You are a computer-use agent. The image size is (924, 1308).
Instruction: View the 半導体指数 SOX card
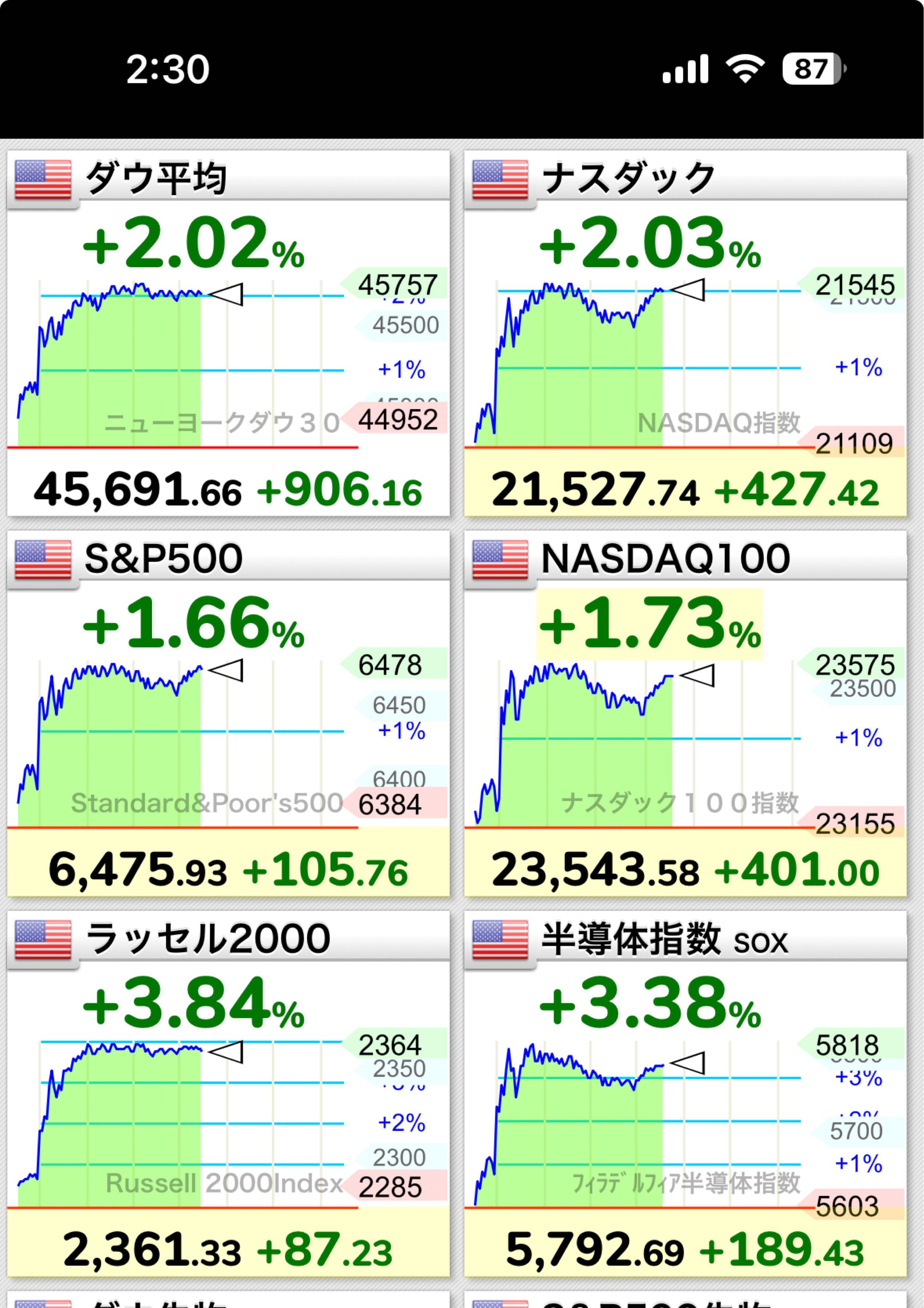tap(685, 1094)
